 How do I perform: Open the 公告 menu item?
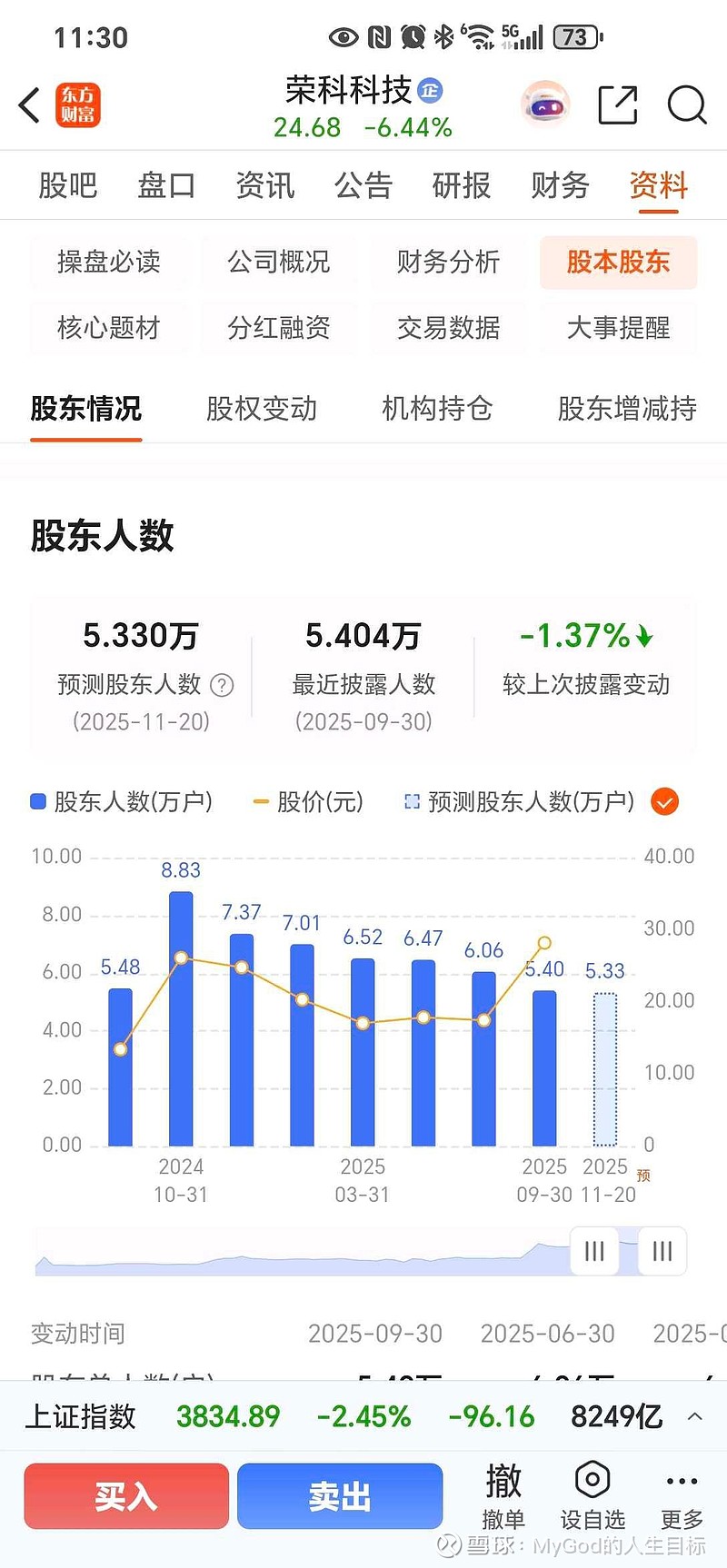coord(363,185)
